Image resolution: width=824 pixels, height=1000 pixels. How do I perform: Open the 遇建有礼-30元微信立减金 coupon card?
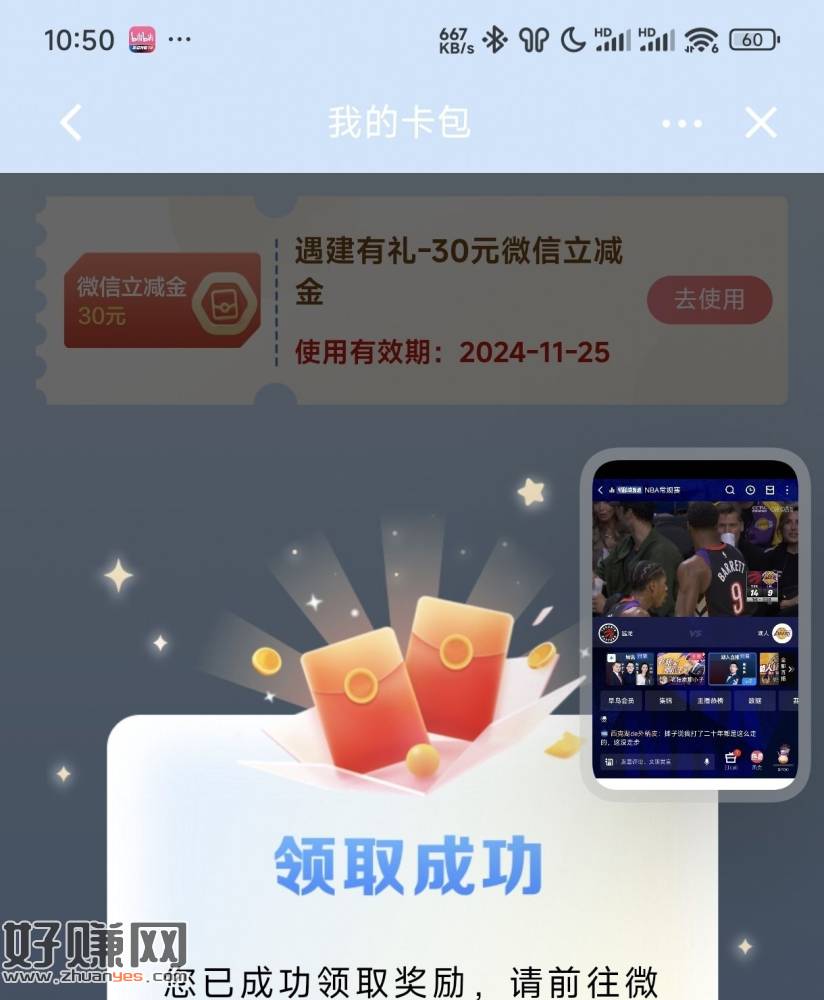458,299
